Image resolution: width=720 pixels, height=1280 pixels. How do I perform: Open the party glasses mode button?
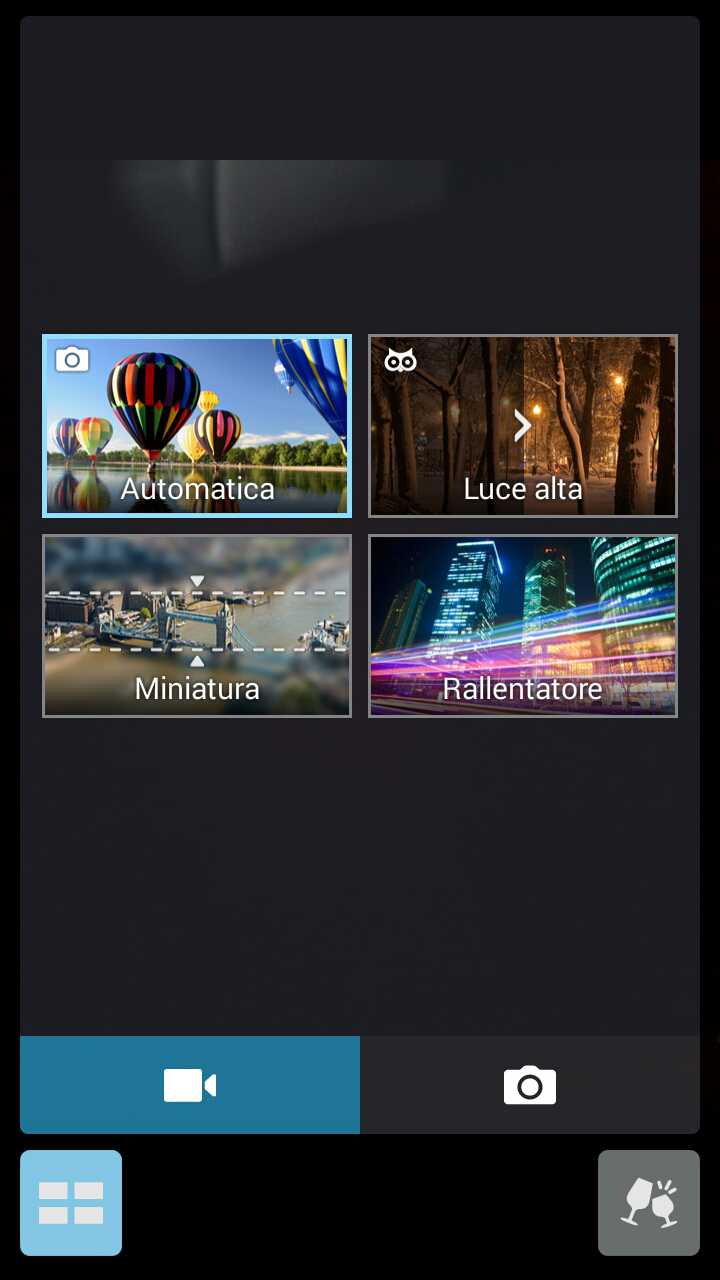point(649,1202)
